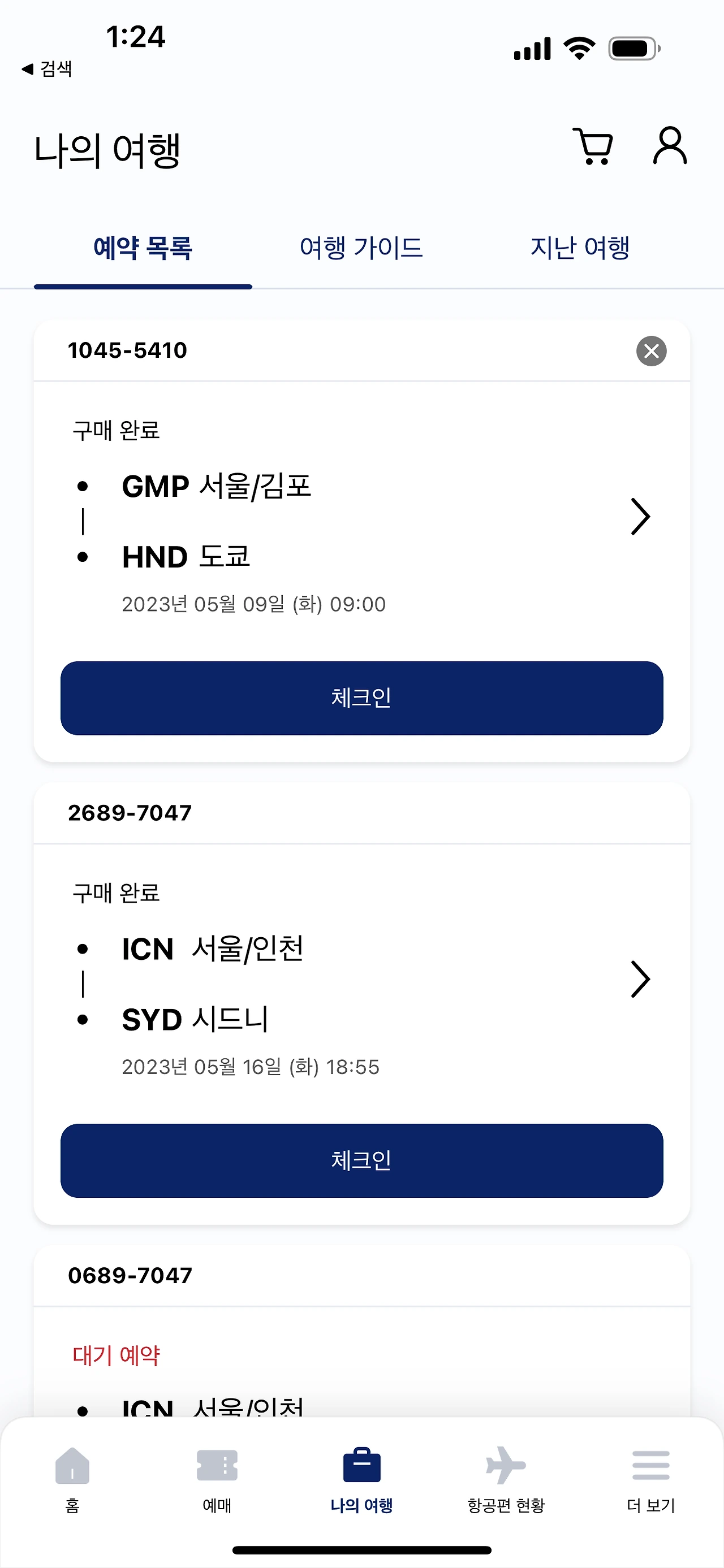The width and height of the screenshot is (724, 1568).
Task: Check in for the ICN–SYD flight
Action: click(x=361, y=1161)
